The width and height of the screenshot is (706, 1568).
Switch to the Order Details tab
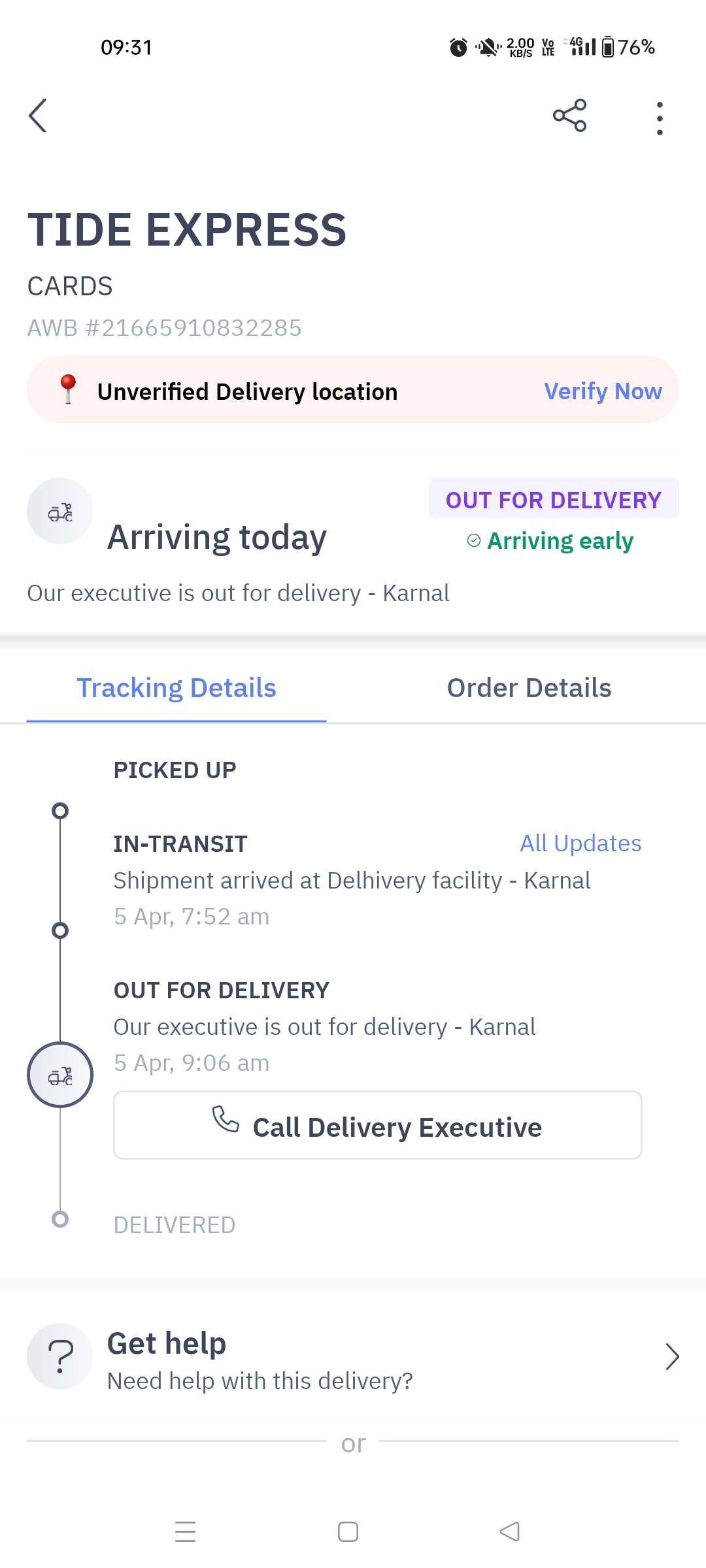(x=529, y=688)
